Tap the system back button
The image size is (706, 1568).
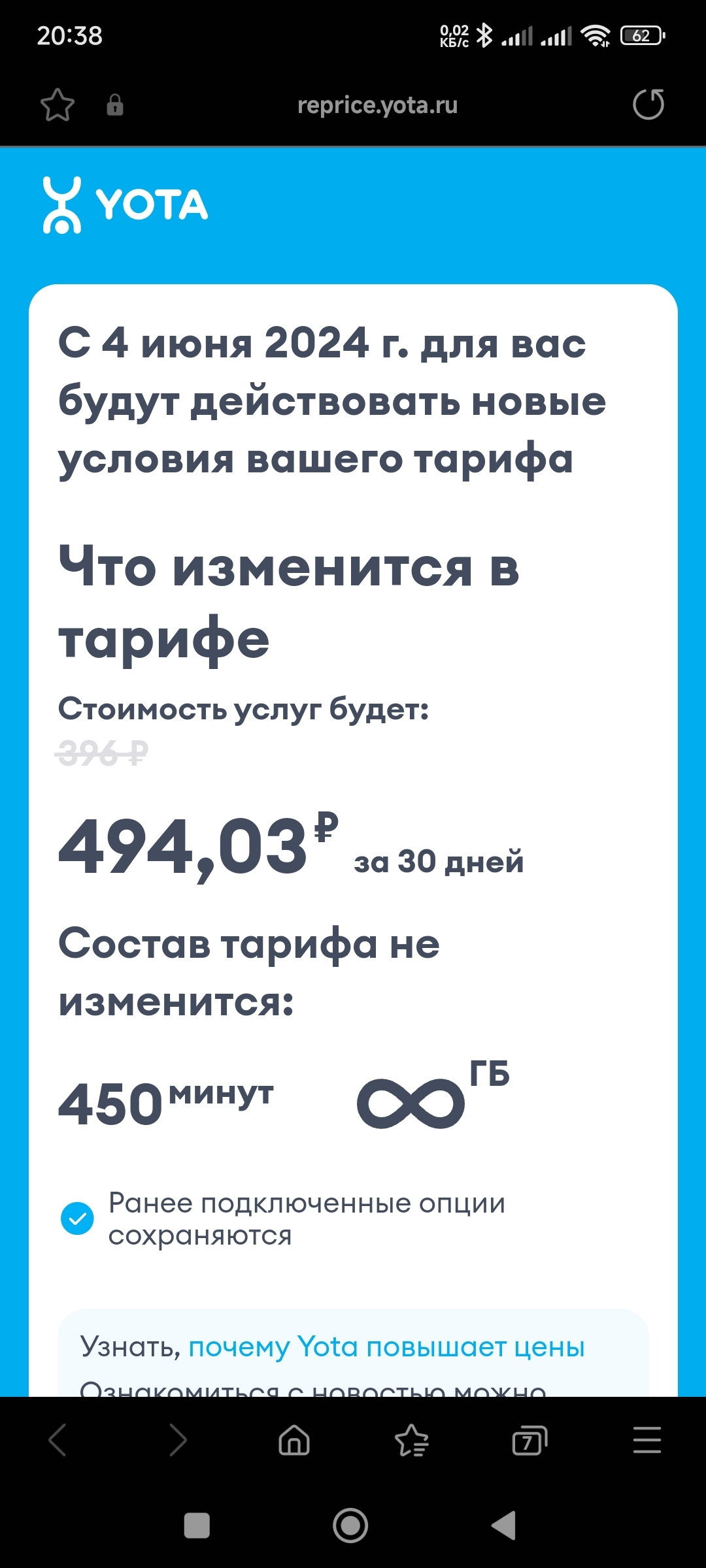(504, 1526)
